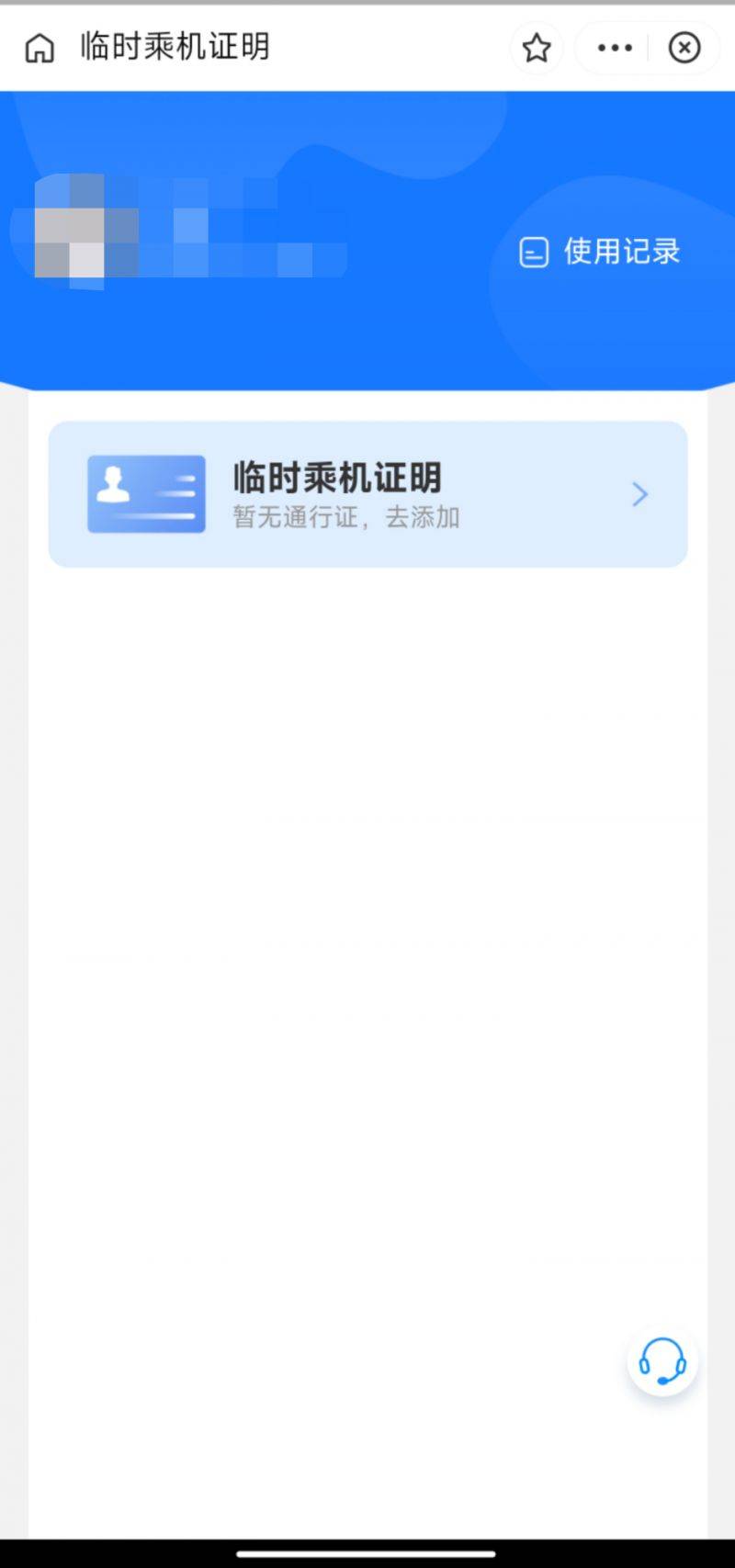Tap the circled close icon at top right
This screenshot has width=735, height=1568.
(684, 47)
